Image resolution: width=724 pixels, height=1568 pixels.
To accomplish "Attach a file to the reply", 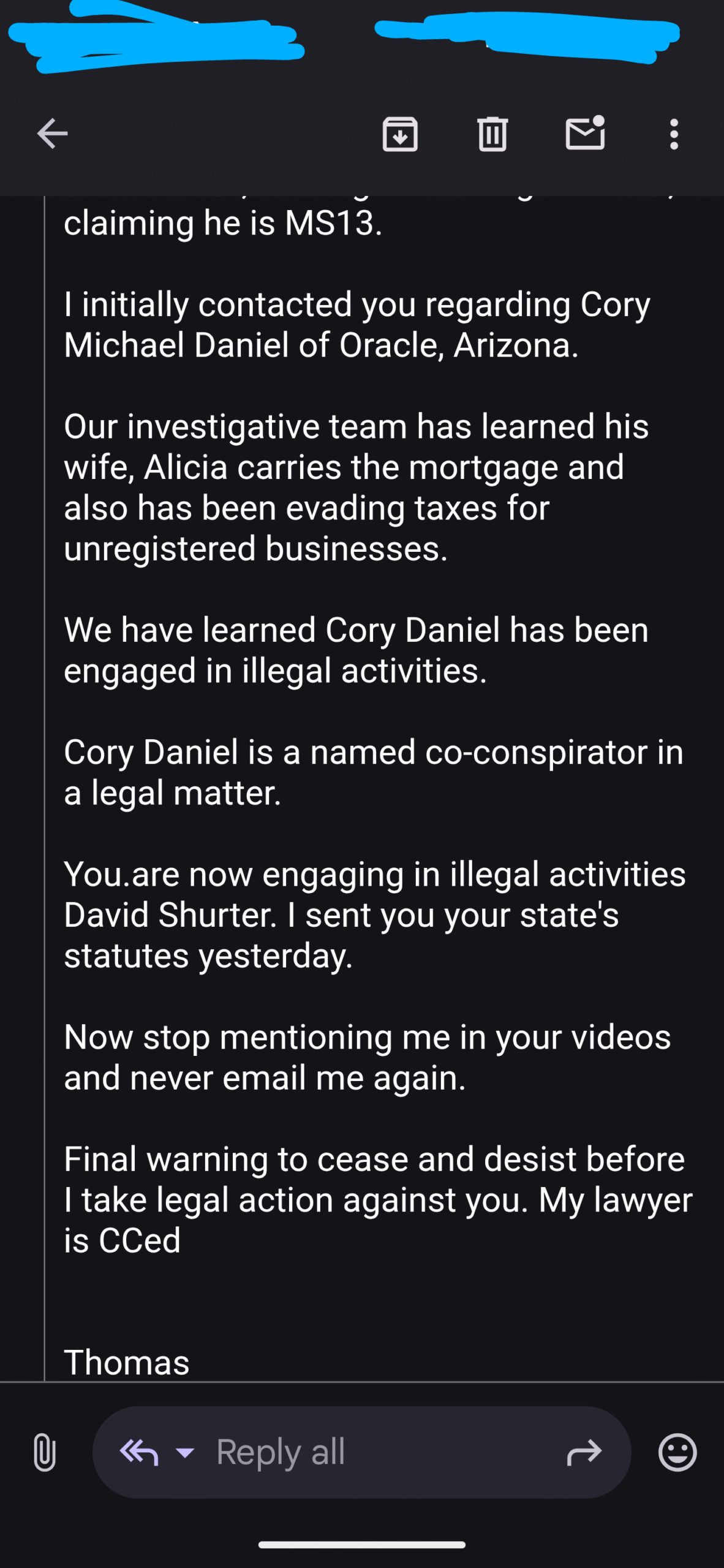I will click(45, 1452).
